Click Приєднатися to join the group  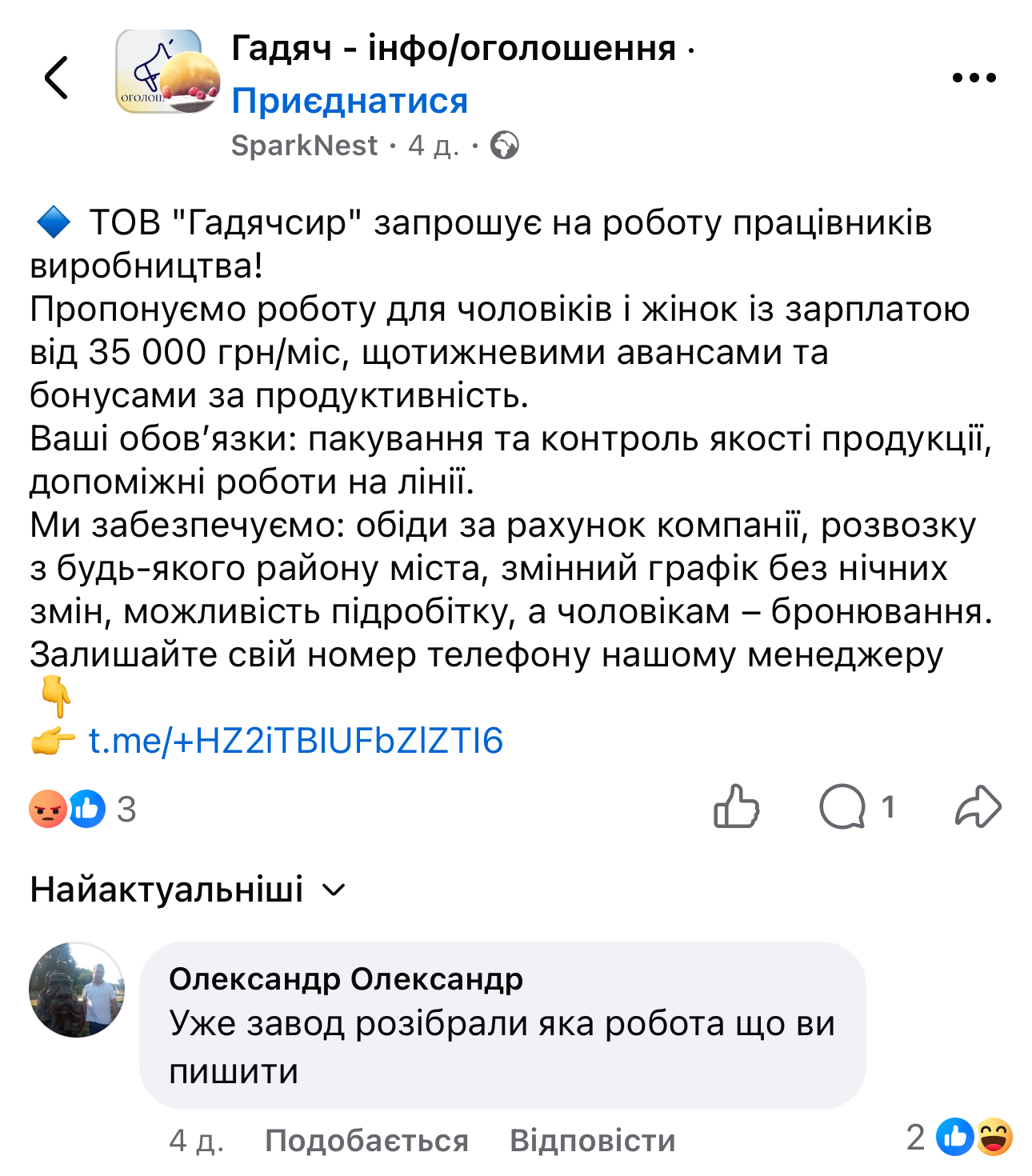tap(350, 101)
